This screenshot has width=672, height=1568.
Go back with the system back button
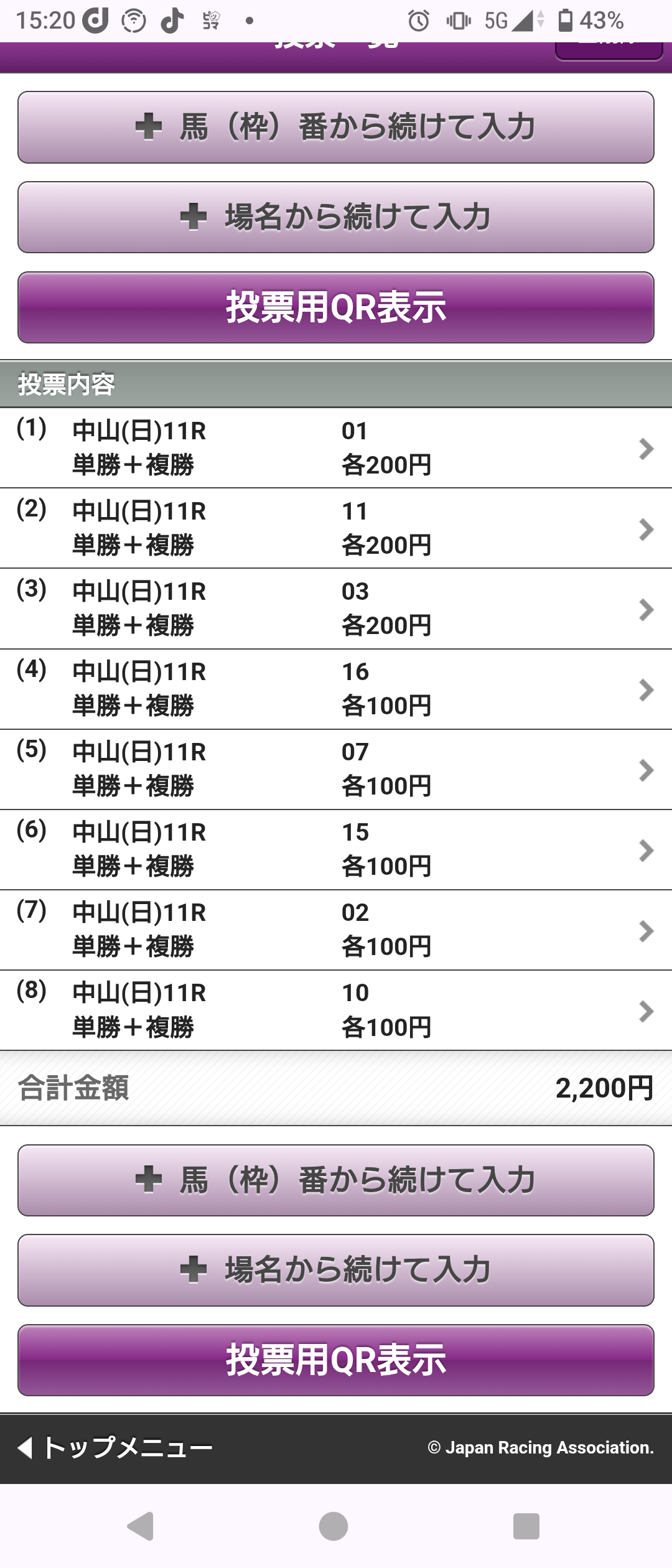click(x=141, y=1526)
